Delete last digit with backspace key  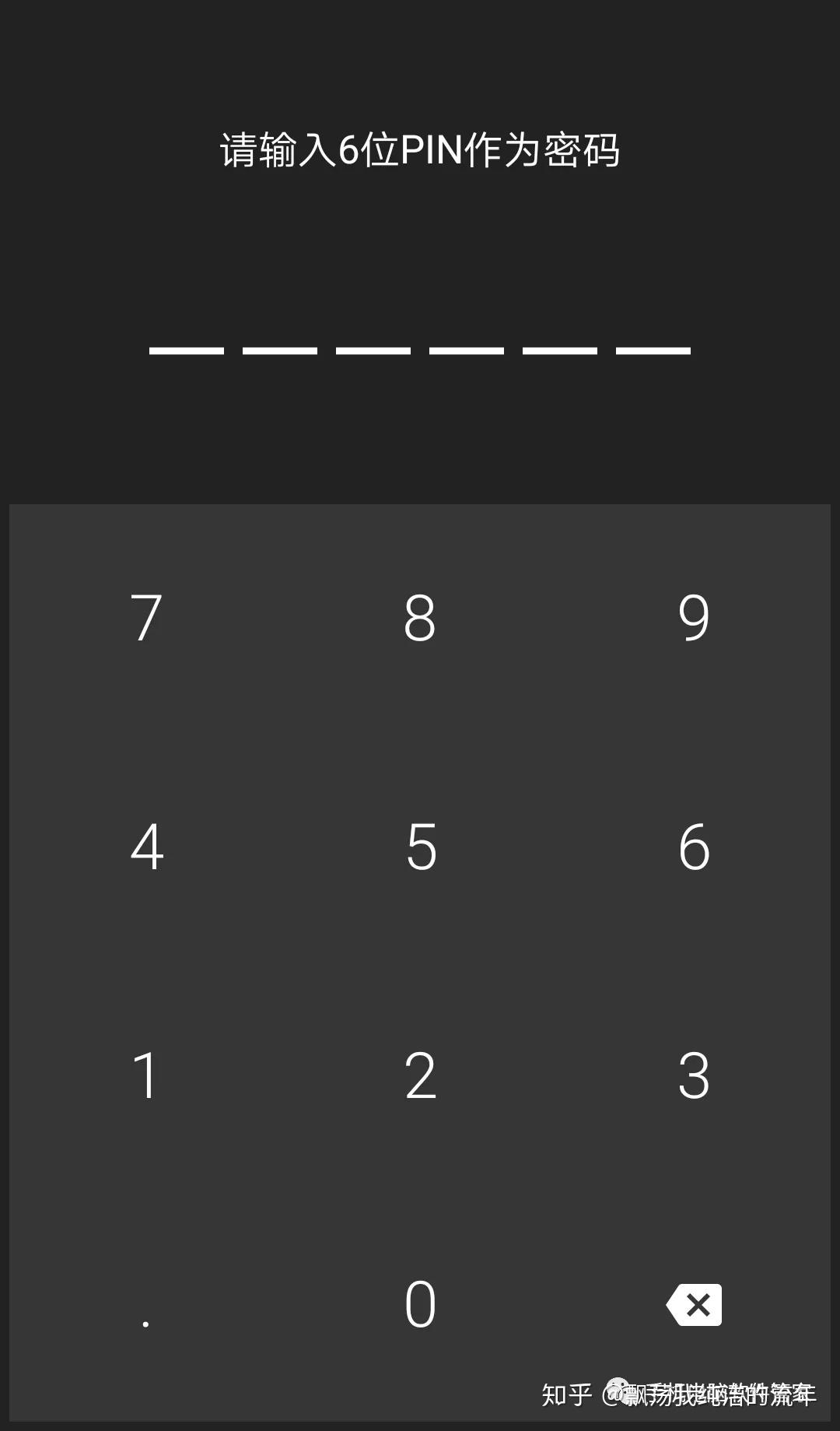694,1304
